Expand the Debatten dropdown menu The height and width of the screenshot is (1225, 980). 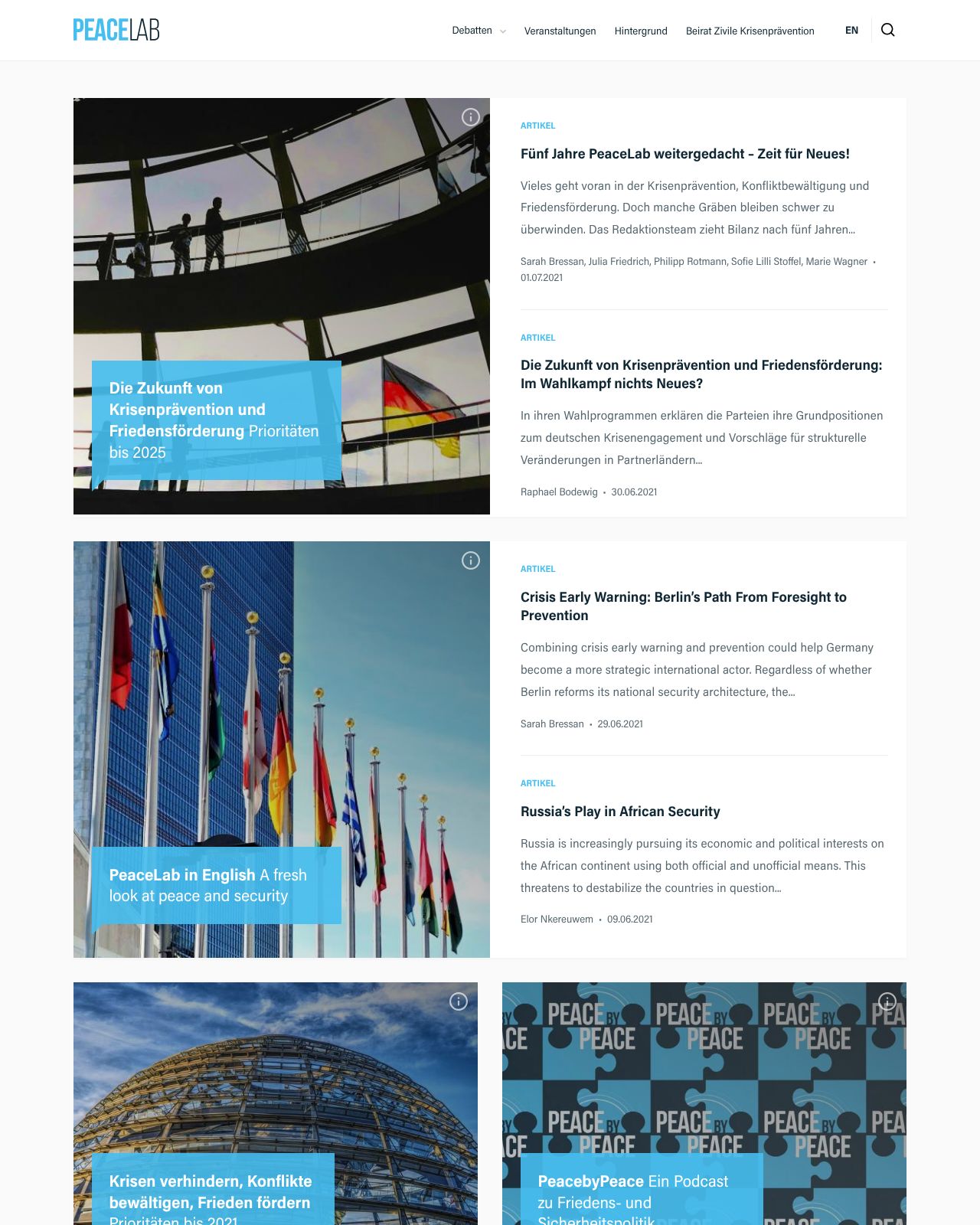pyautogui.click(x=479, y=31)
